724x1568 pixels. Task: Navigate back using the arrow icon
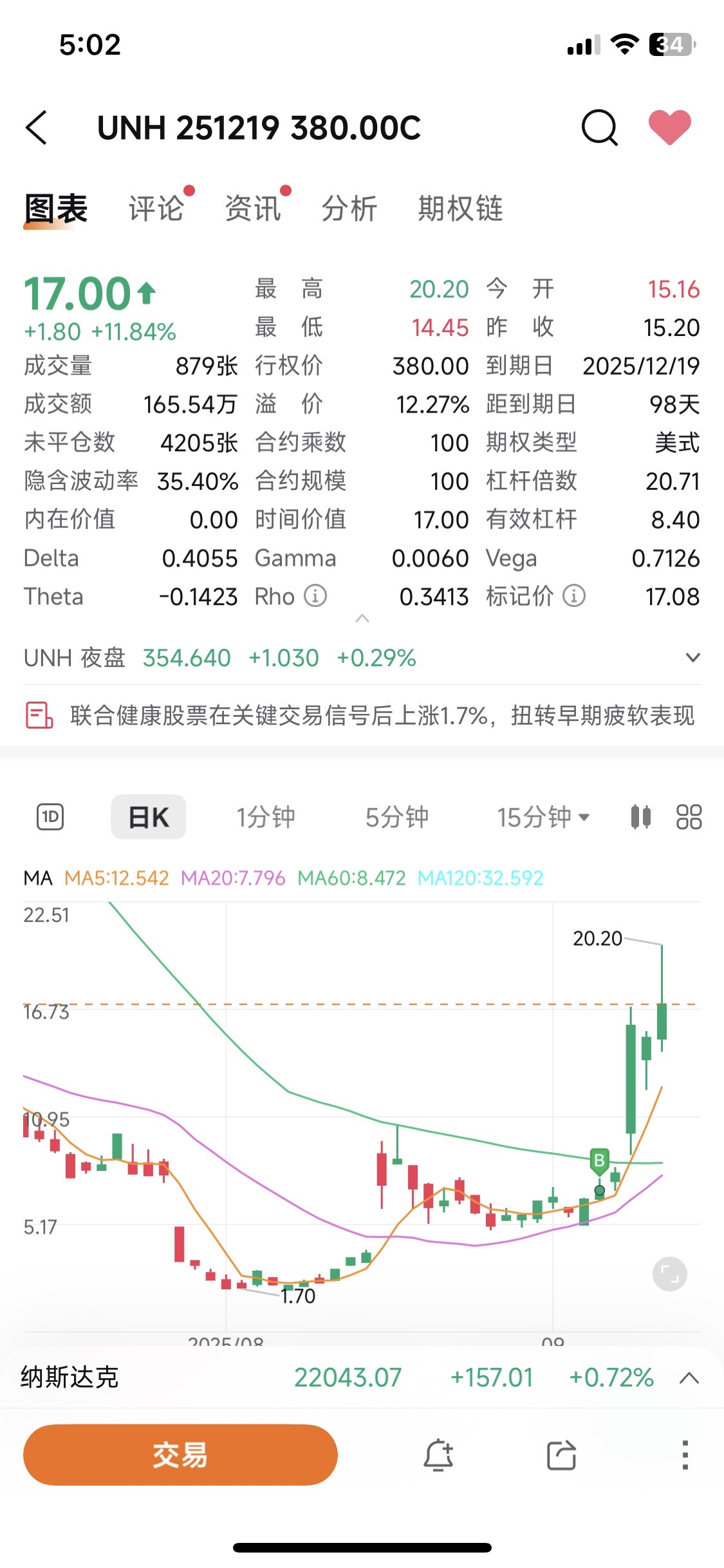click(37, 127)
